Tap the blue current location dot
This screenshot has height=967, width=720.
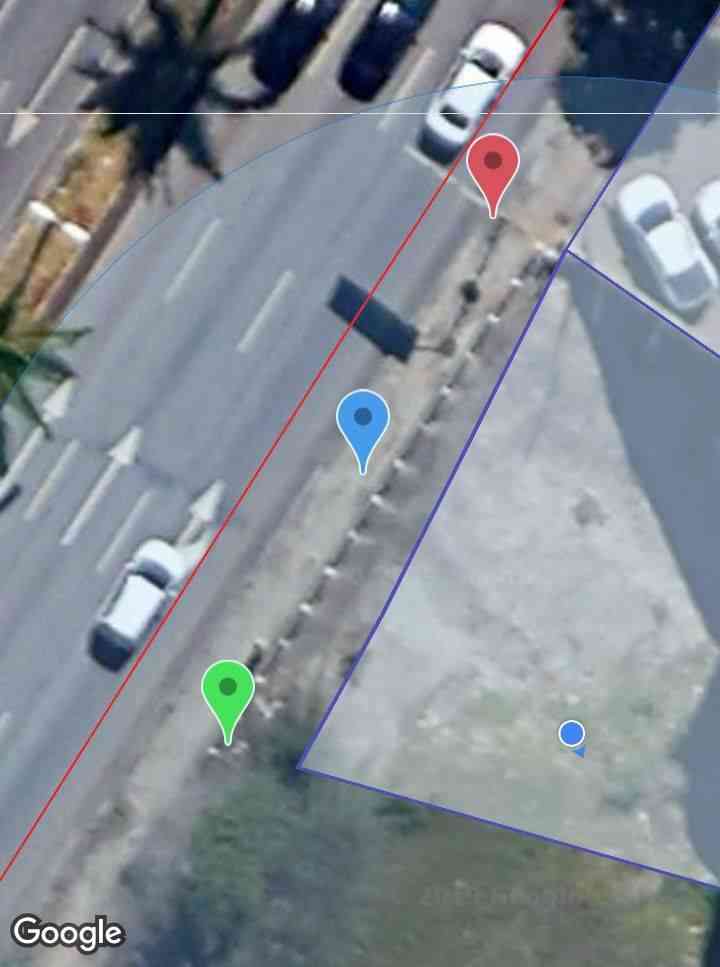[572, 735]
